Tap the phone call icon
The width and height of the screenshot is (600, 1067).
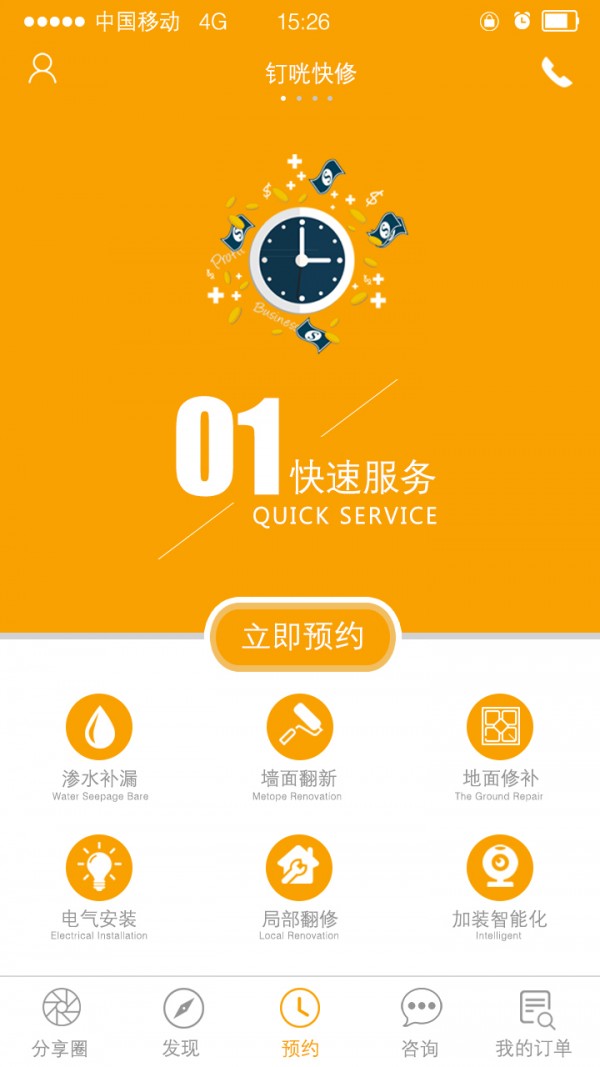pyautogui.click(x=556, y=71)
